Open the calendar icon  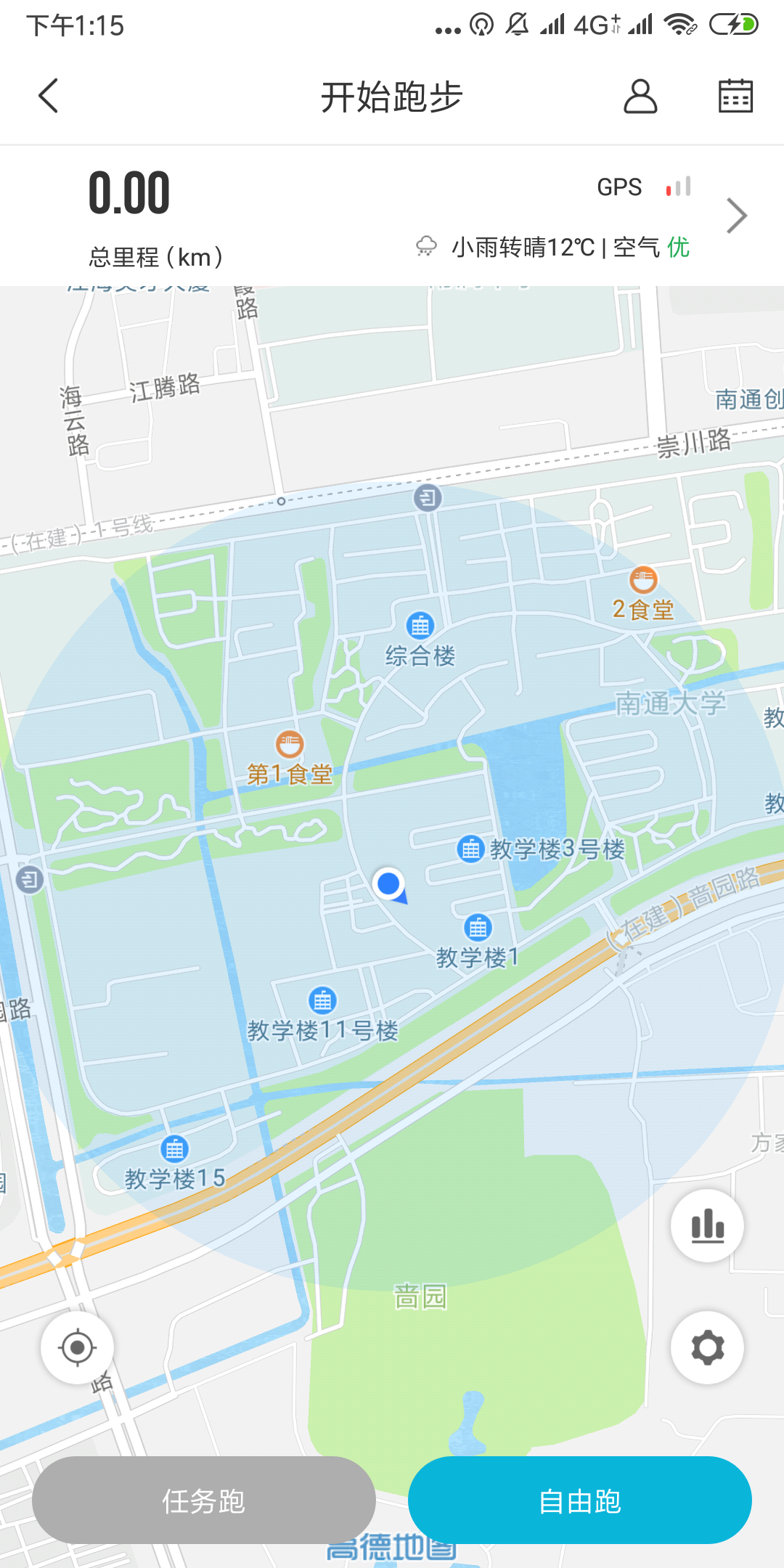click(x=735, y=96)
